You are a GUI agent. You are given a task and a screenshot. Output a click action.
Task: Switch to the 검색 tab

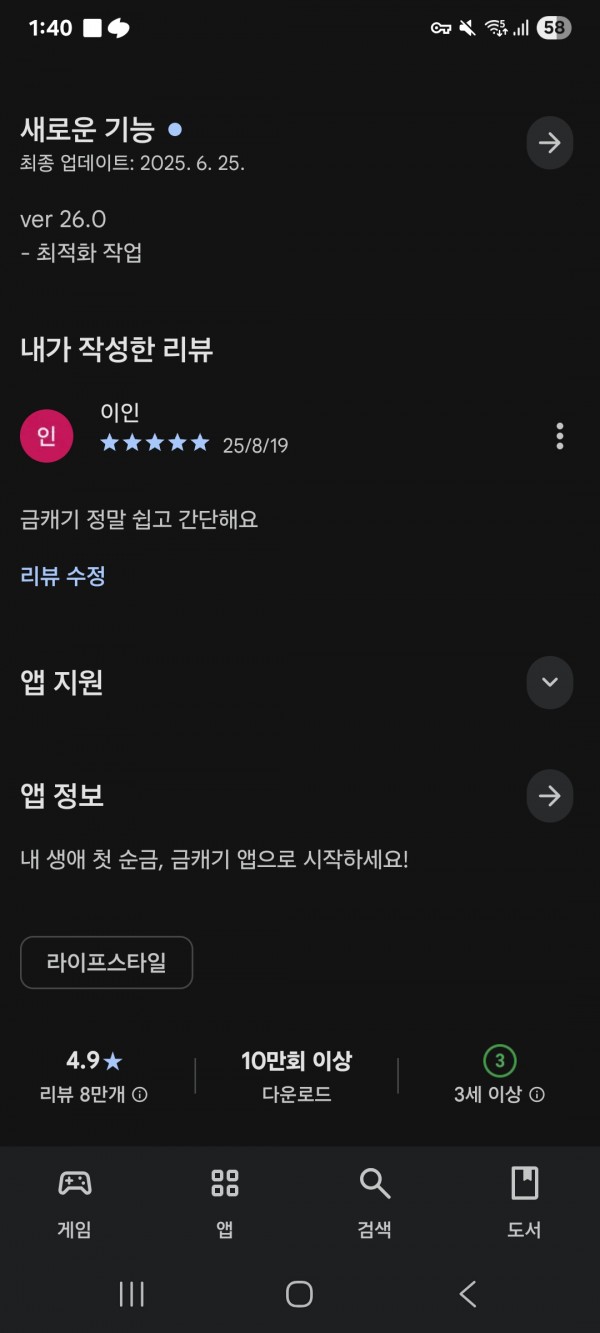(x=374, y=1203)
